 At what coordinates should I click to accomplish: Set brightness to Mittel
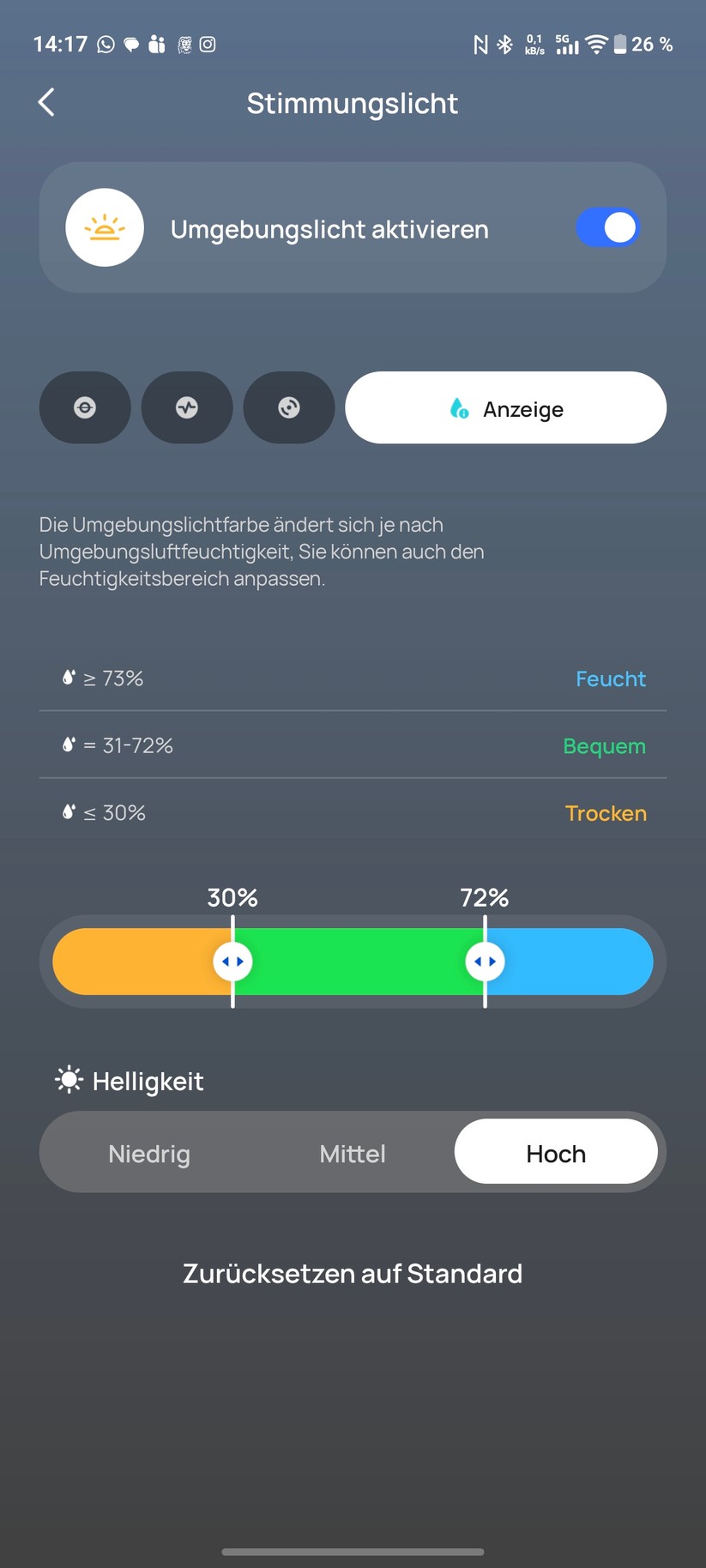pos(353,1153)
